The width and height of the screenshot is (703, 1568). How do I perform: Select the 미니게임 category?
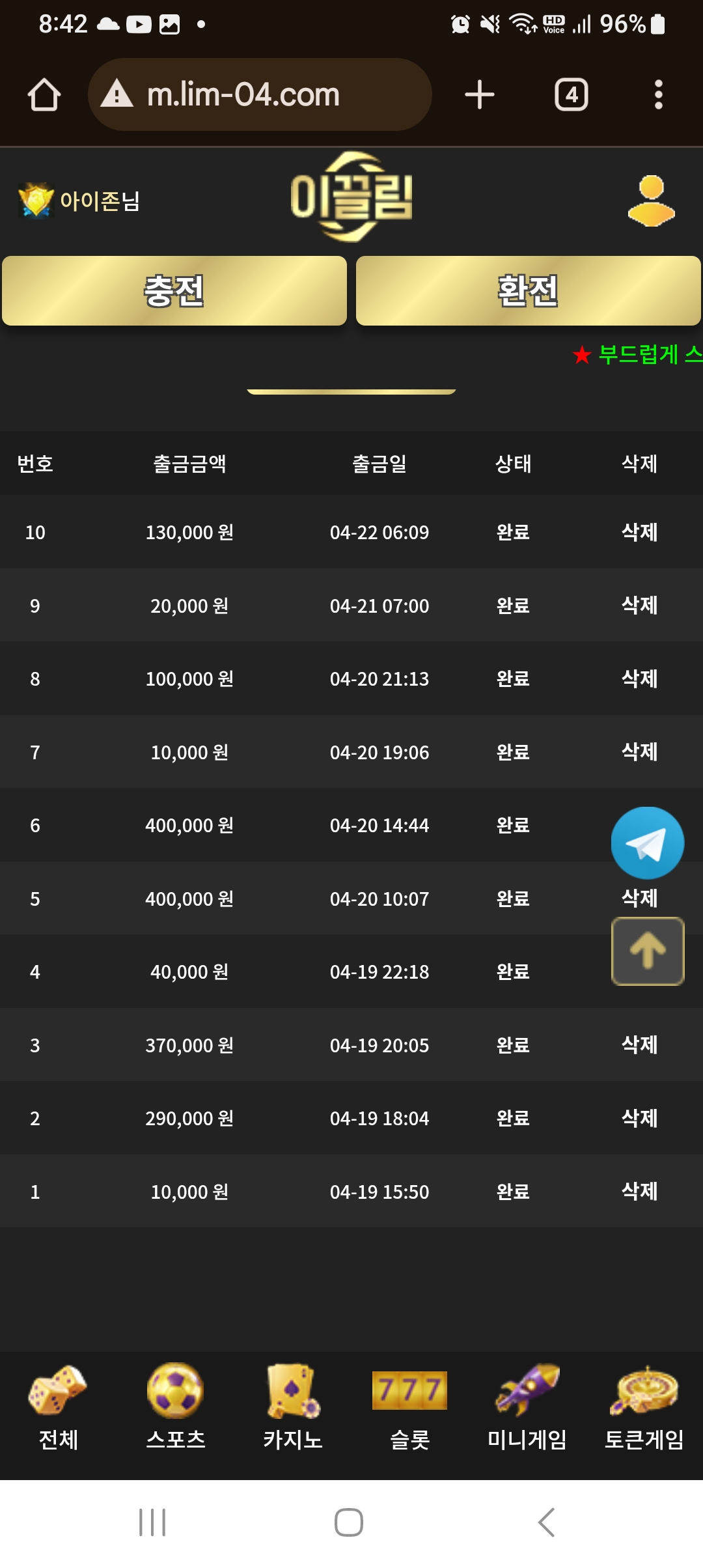coord(527,1407)
